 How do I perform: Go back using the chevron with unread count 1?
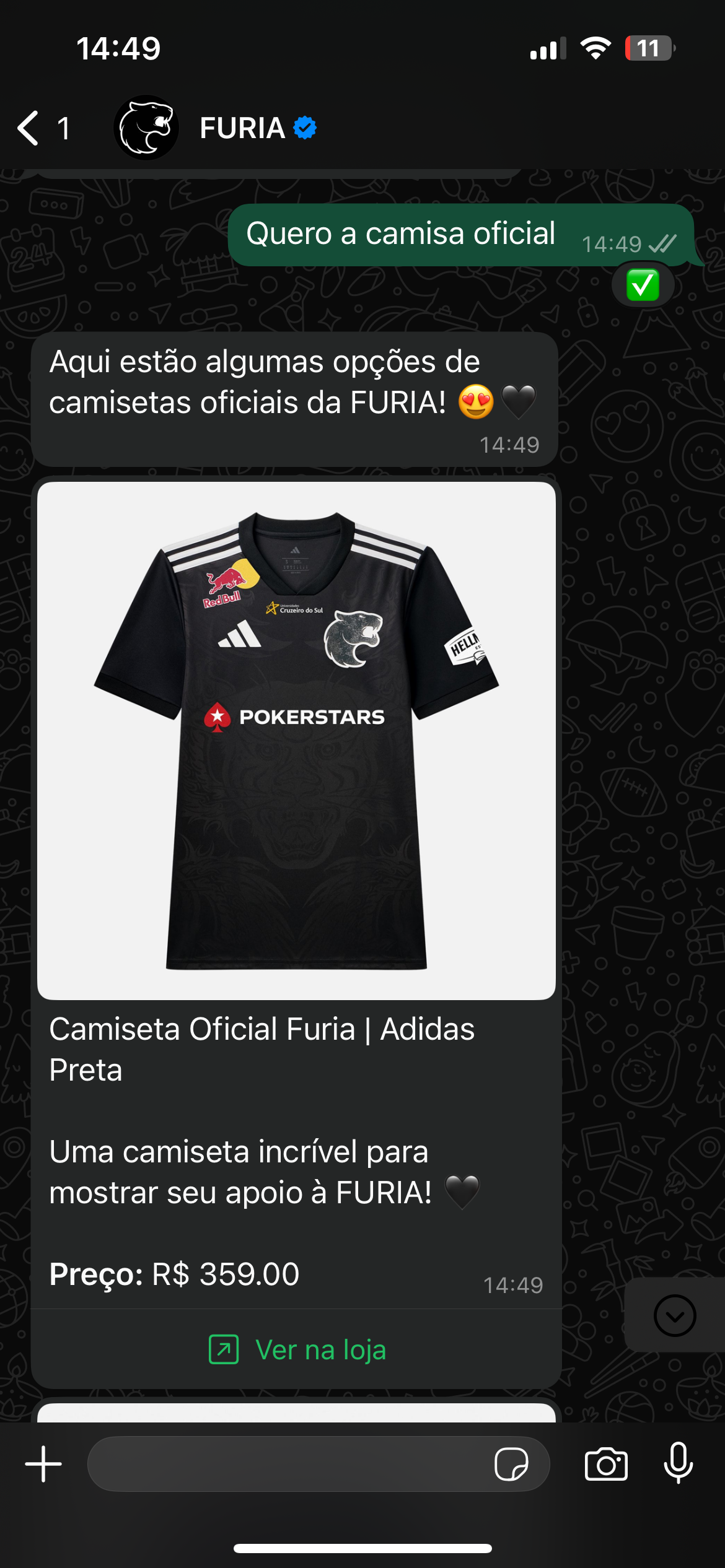43,127
